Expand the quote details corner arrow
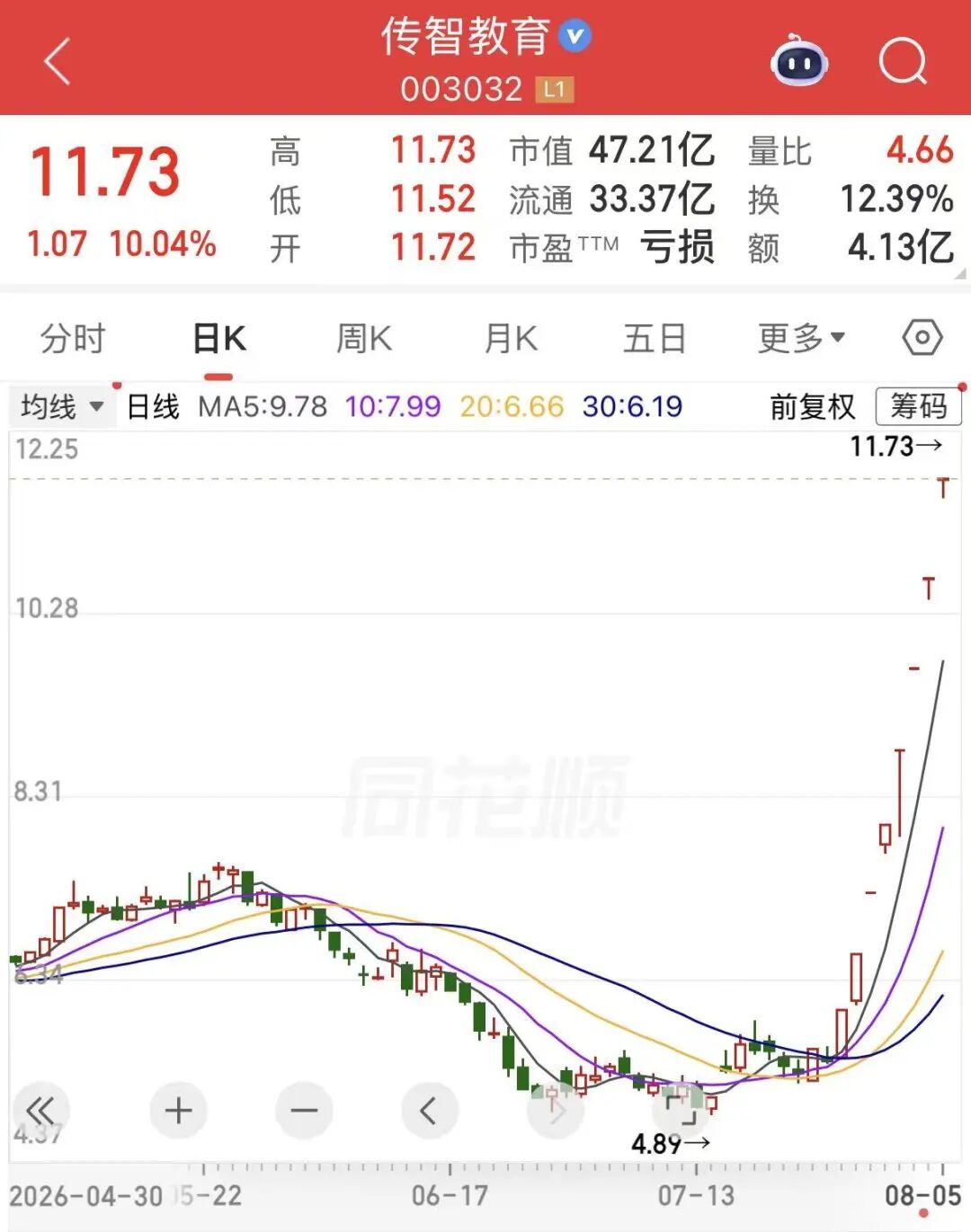This screenshot has height=1232, width=971. [960, 273]
